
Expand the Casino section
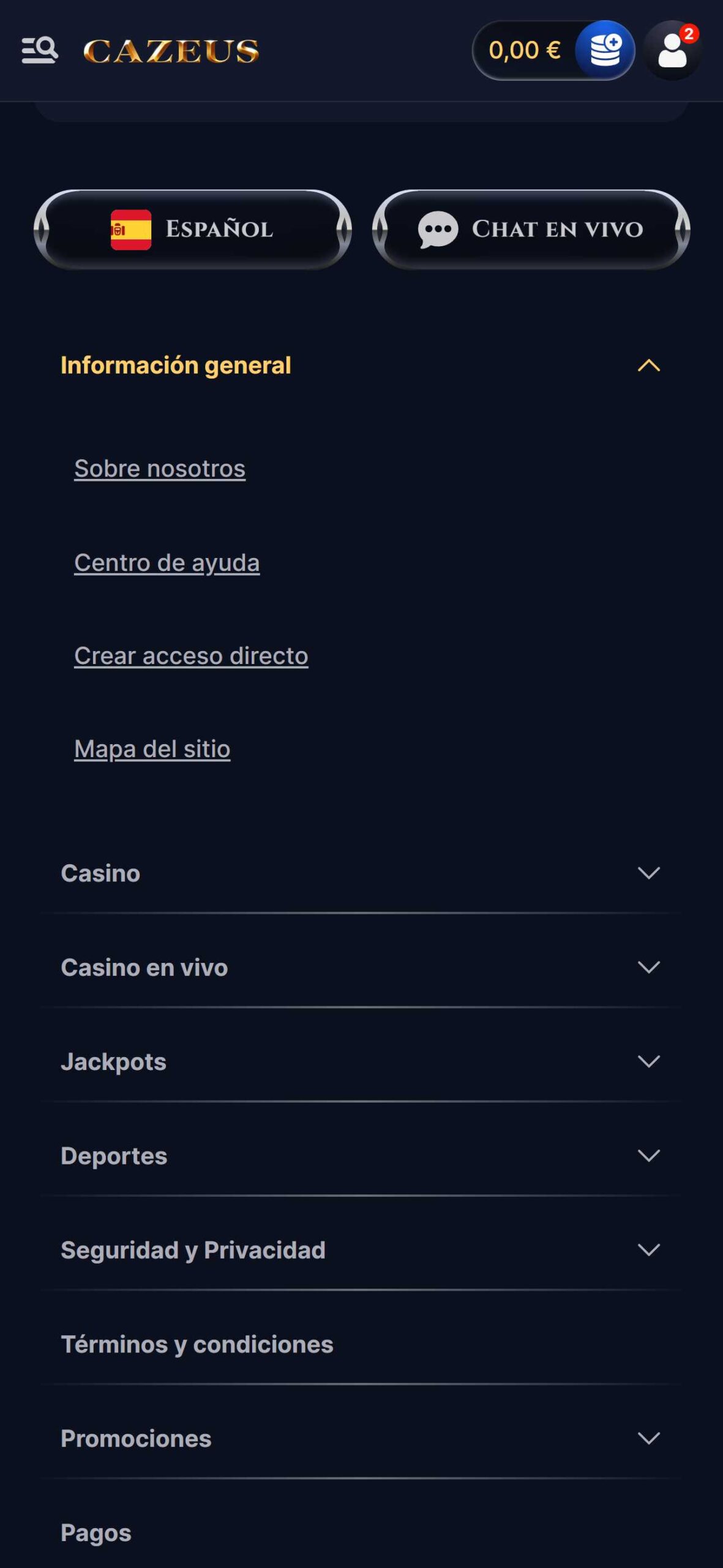[x=361, y=873]
